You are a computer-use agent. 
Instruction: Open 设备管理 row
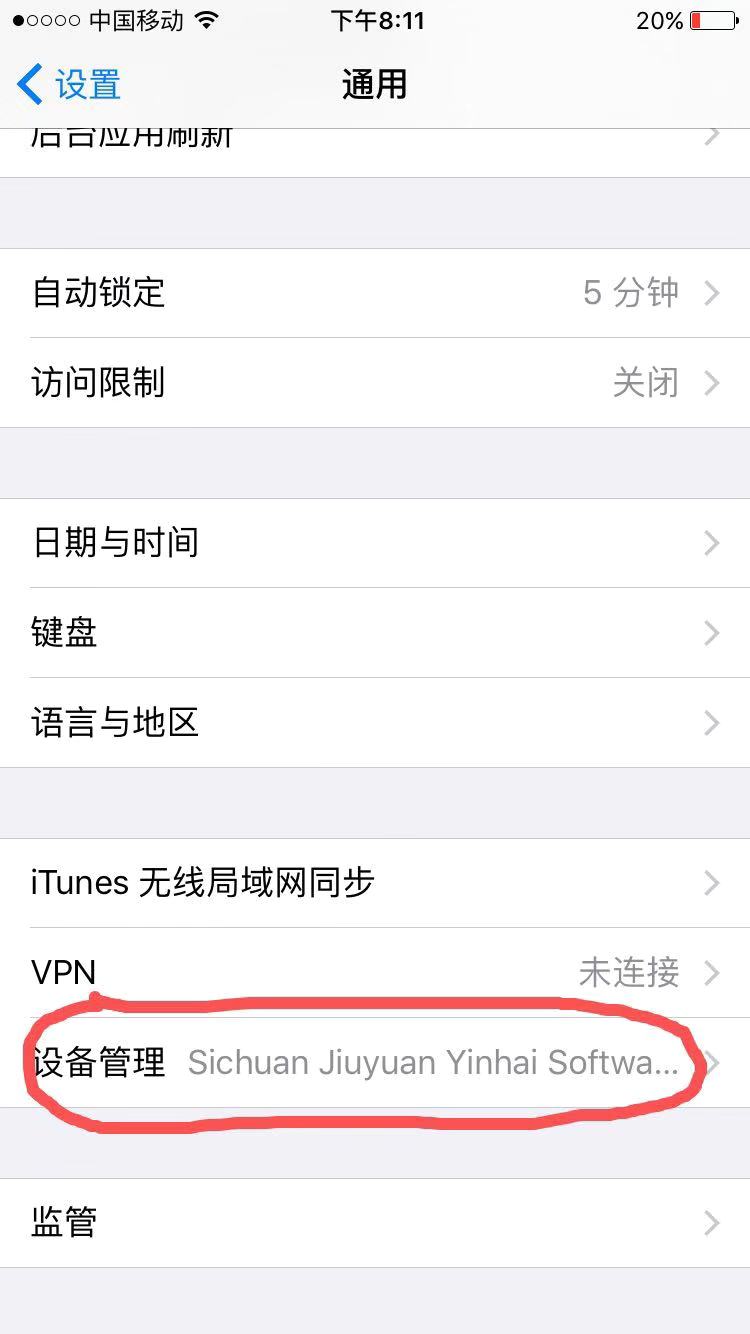(x=375, y=1063)
